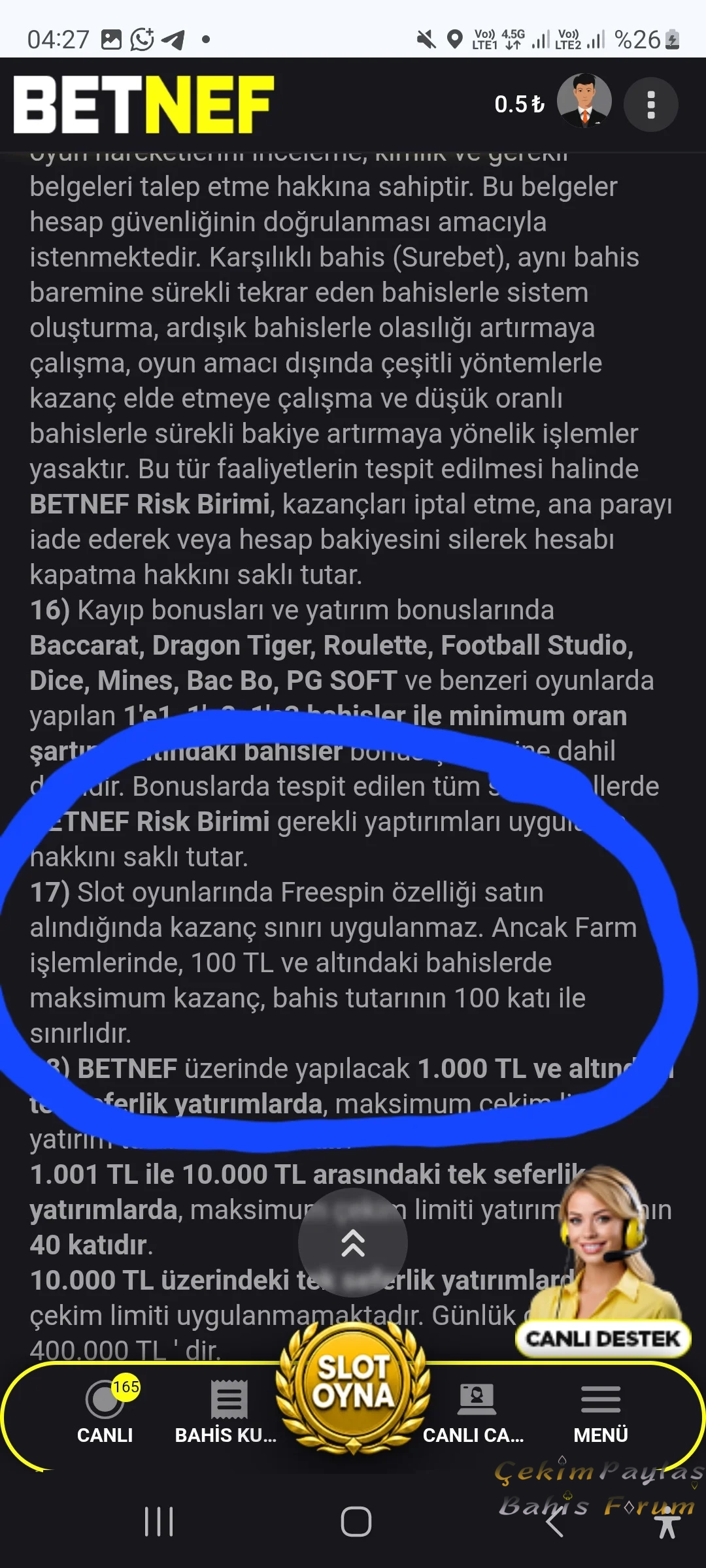This screenshot has width=706, height=1568.
Task: Open recent apps from navigation bar
Action: (159, 1522)
